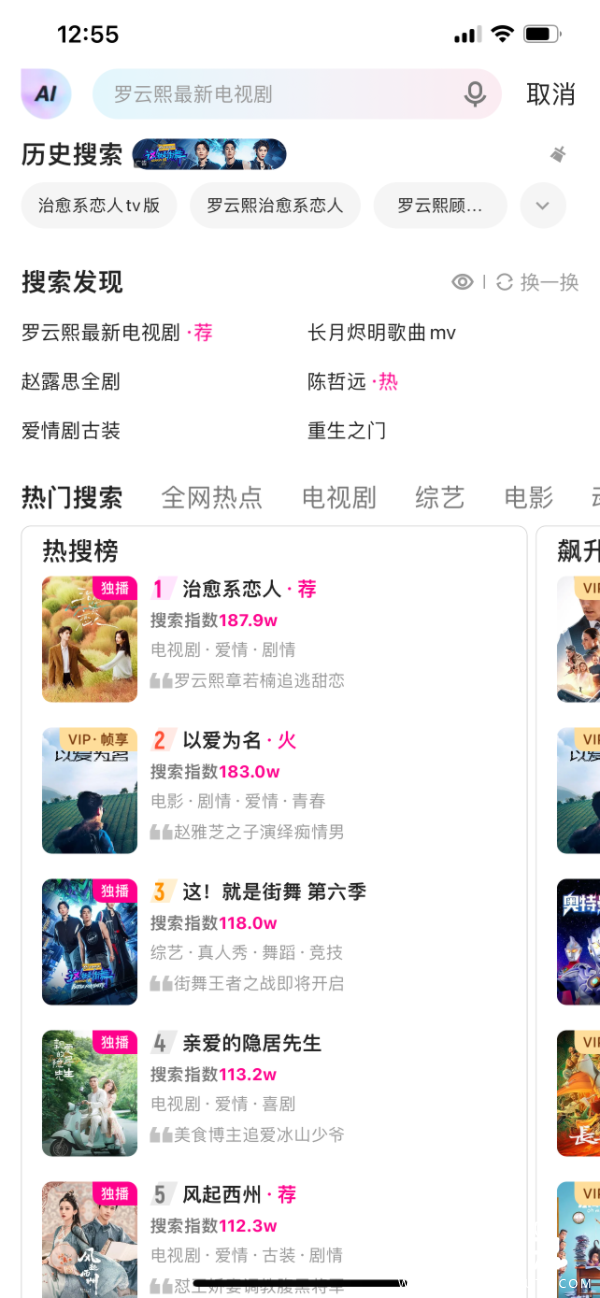Switch to the 电视剧 tab

(339, 497)
